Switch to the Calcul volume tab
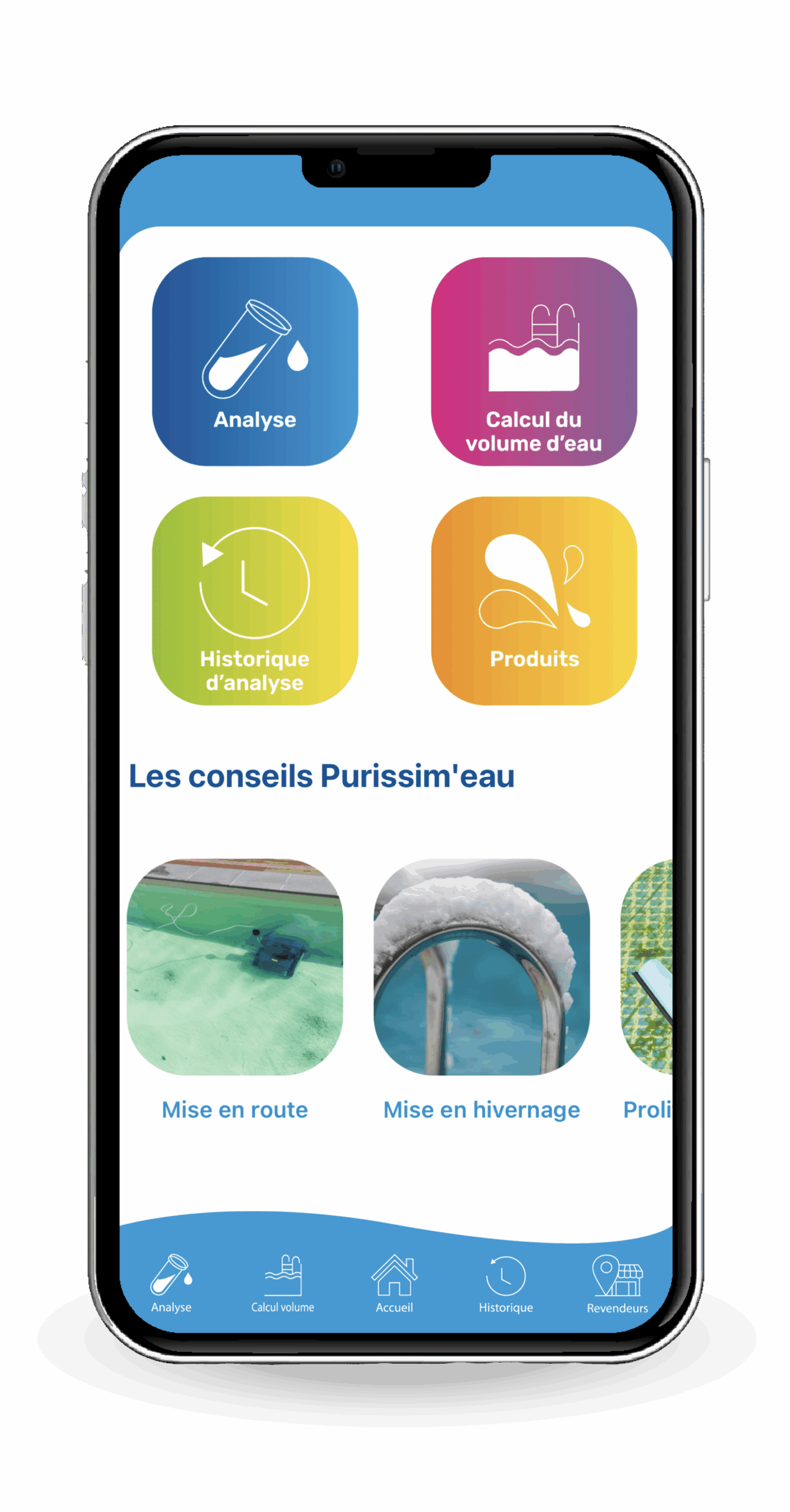 click(x=282, y=1283)
